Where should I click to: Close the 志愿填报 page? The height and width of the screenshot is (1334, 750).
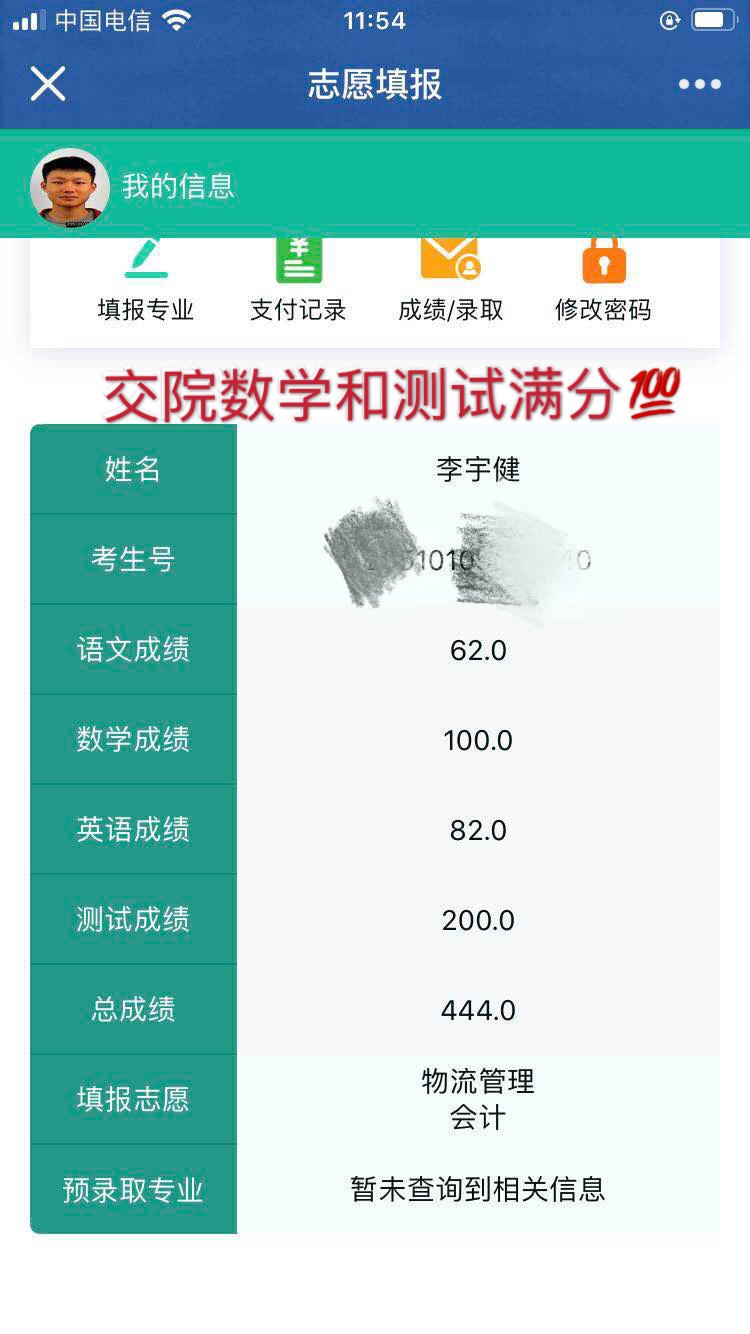click(x=47, y=84)
